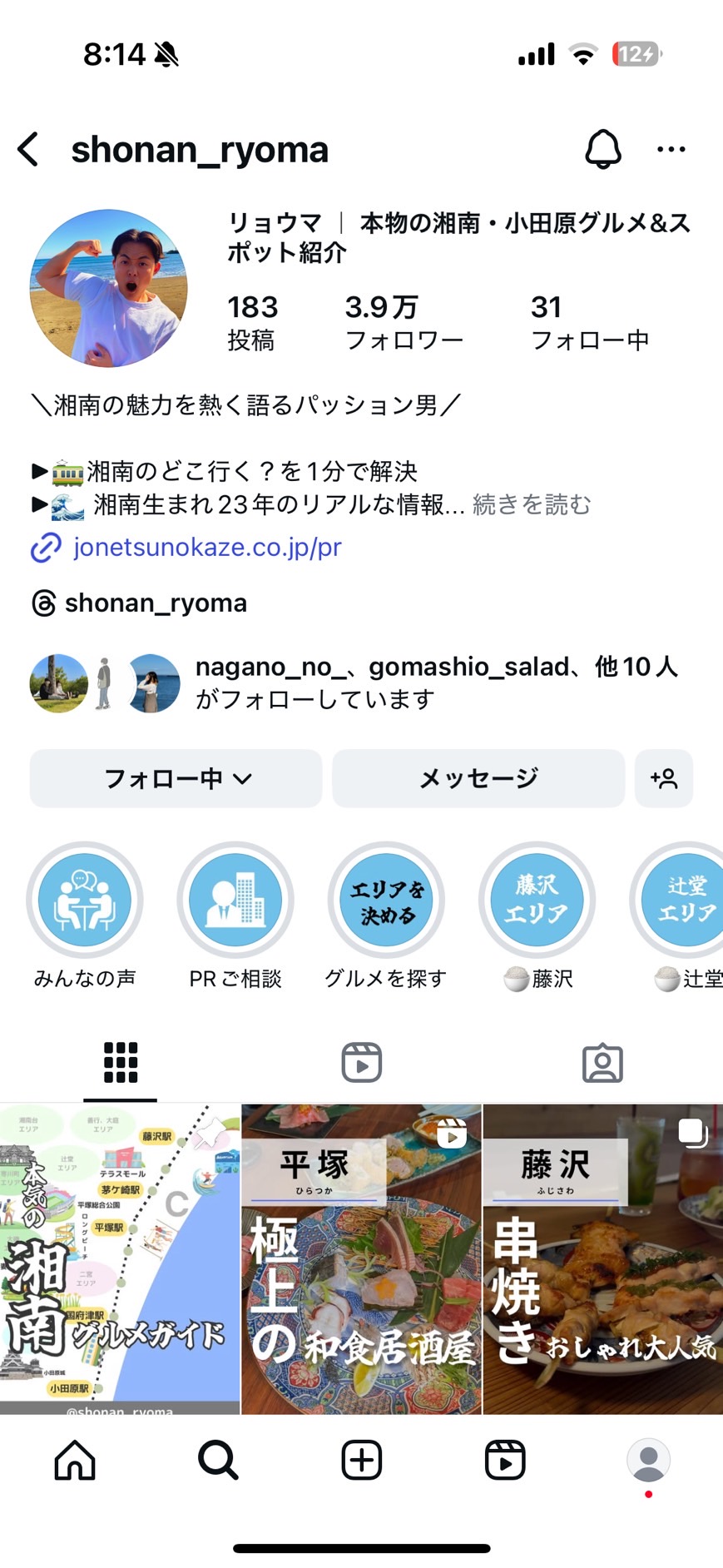Open the グルメを探す story highlight

pos(386,901)
